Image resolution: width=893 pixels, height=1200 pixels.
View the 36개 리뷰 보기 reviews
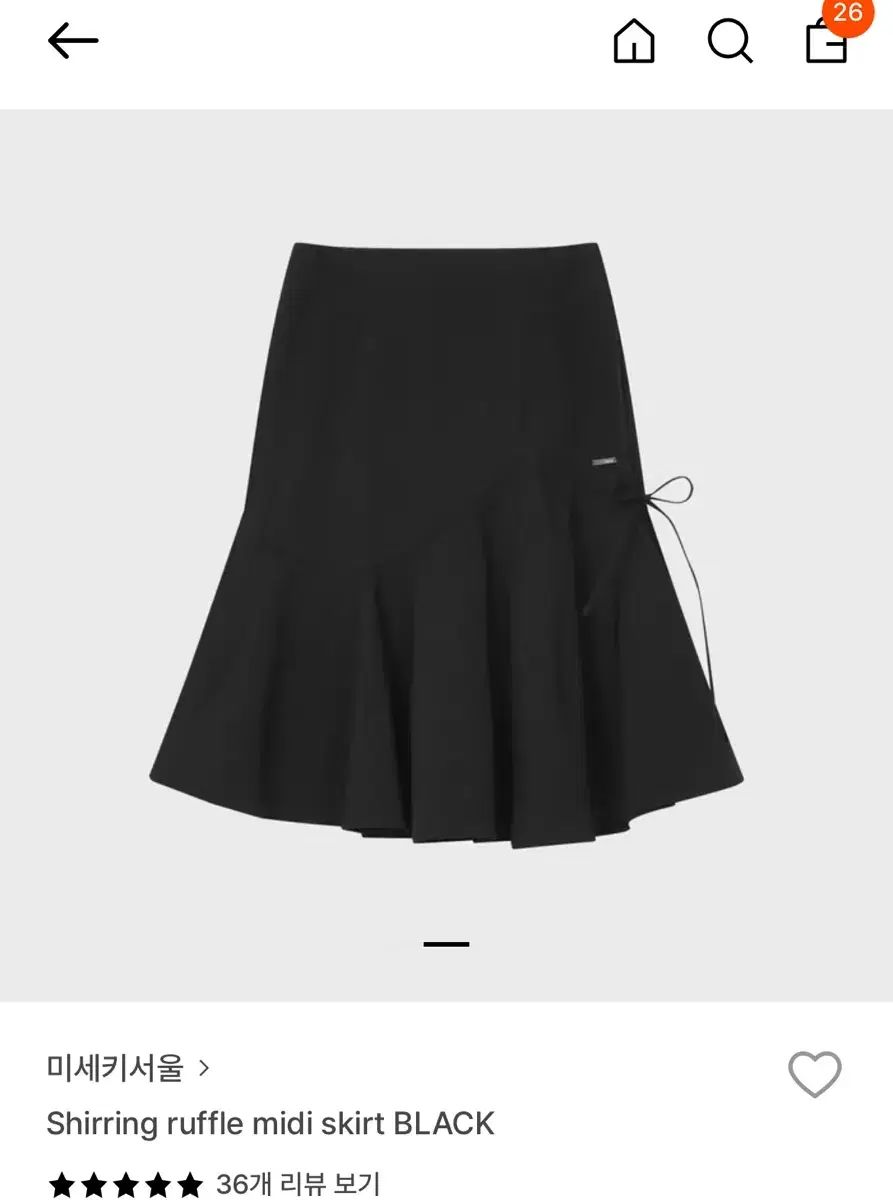tap(298, 1184)
